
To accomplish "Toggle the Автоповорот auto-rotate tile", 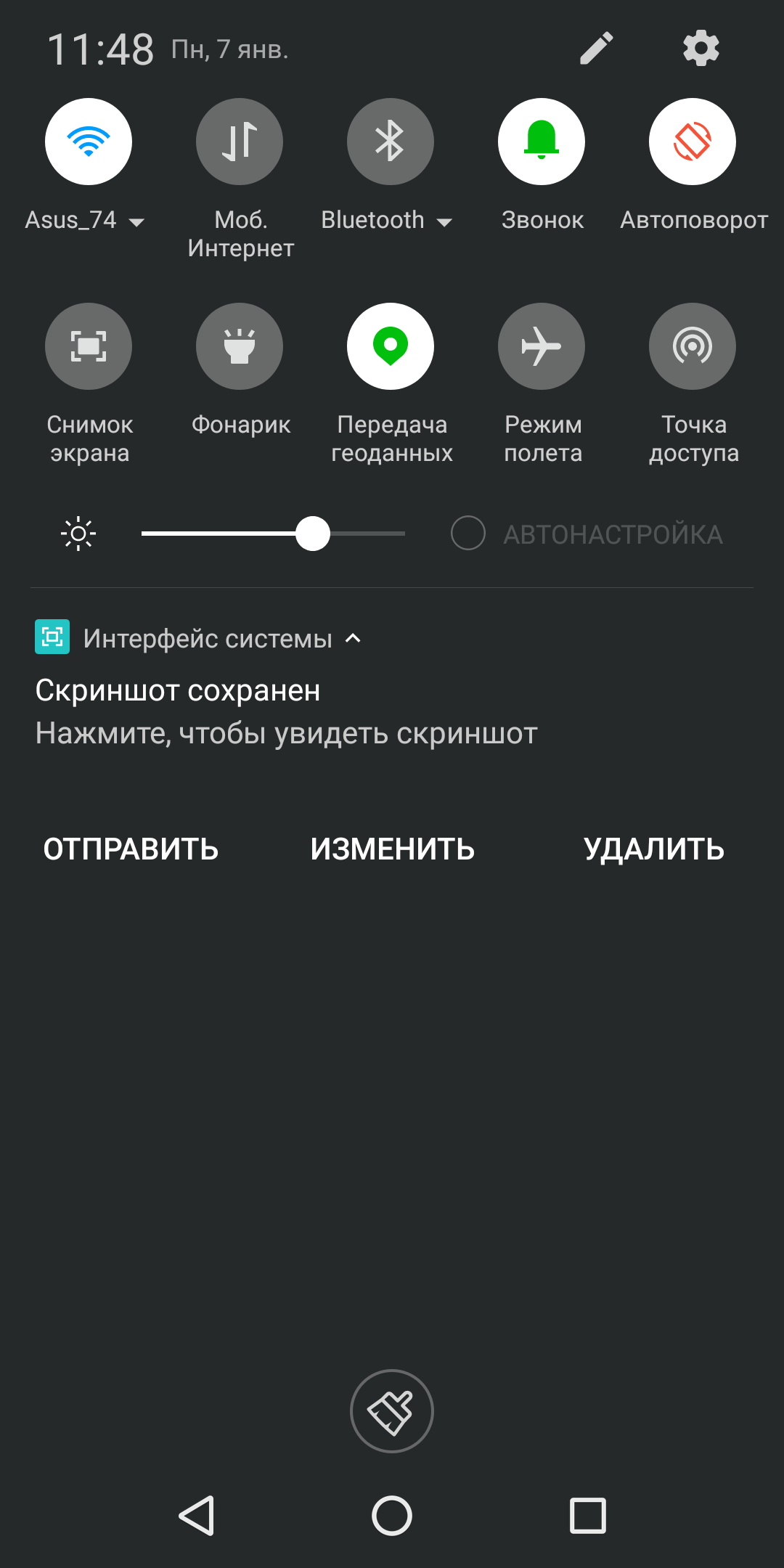I will coord(693,142).
